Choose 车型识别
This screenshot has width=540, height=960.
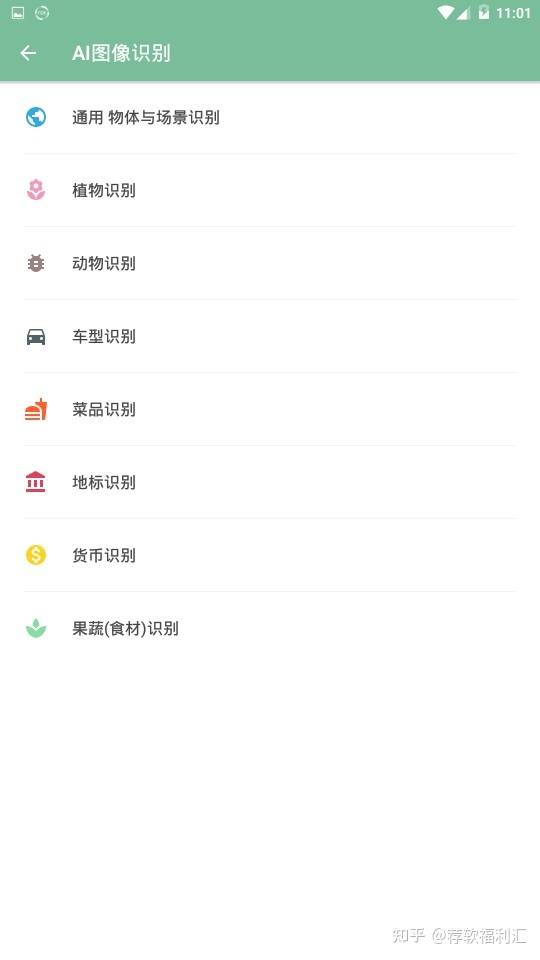pos(270,336)
